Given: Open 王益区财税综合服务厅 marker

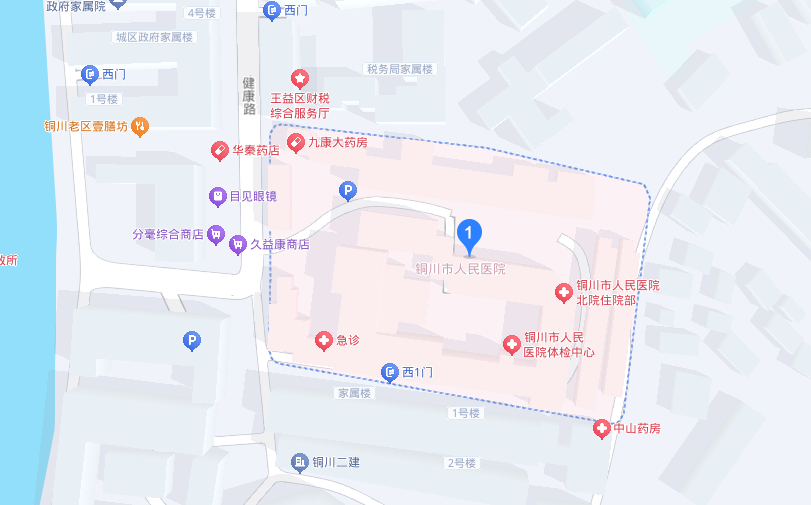Looking at the screenshot, I should click(x=298, y=78).
